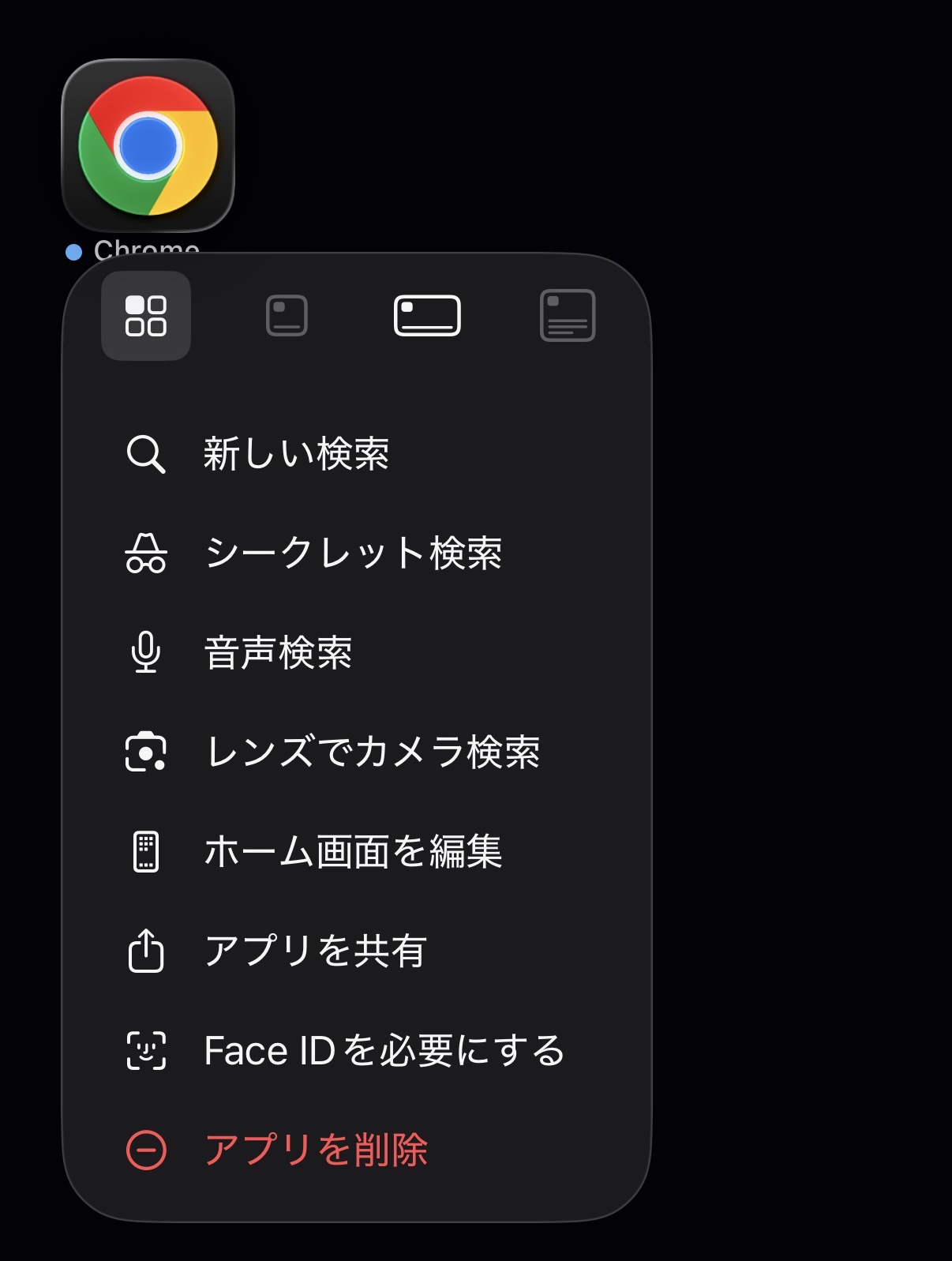The image size is (952, 1261).
Task: Require Face ID for Chrome
Action: coord(384,1051)
